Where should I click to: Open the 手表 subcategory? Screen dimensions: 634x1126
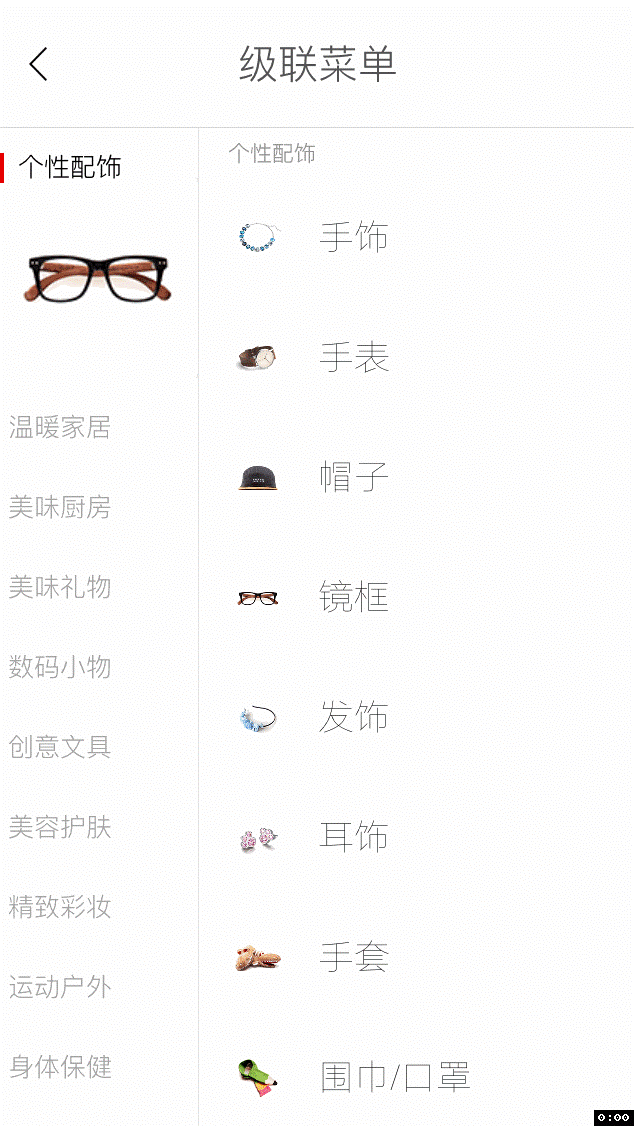(x=353, y=357)
